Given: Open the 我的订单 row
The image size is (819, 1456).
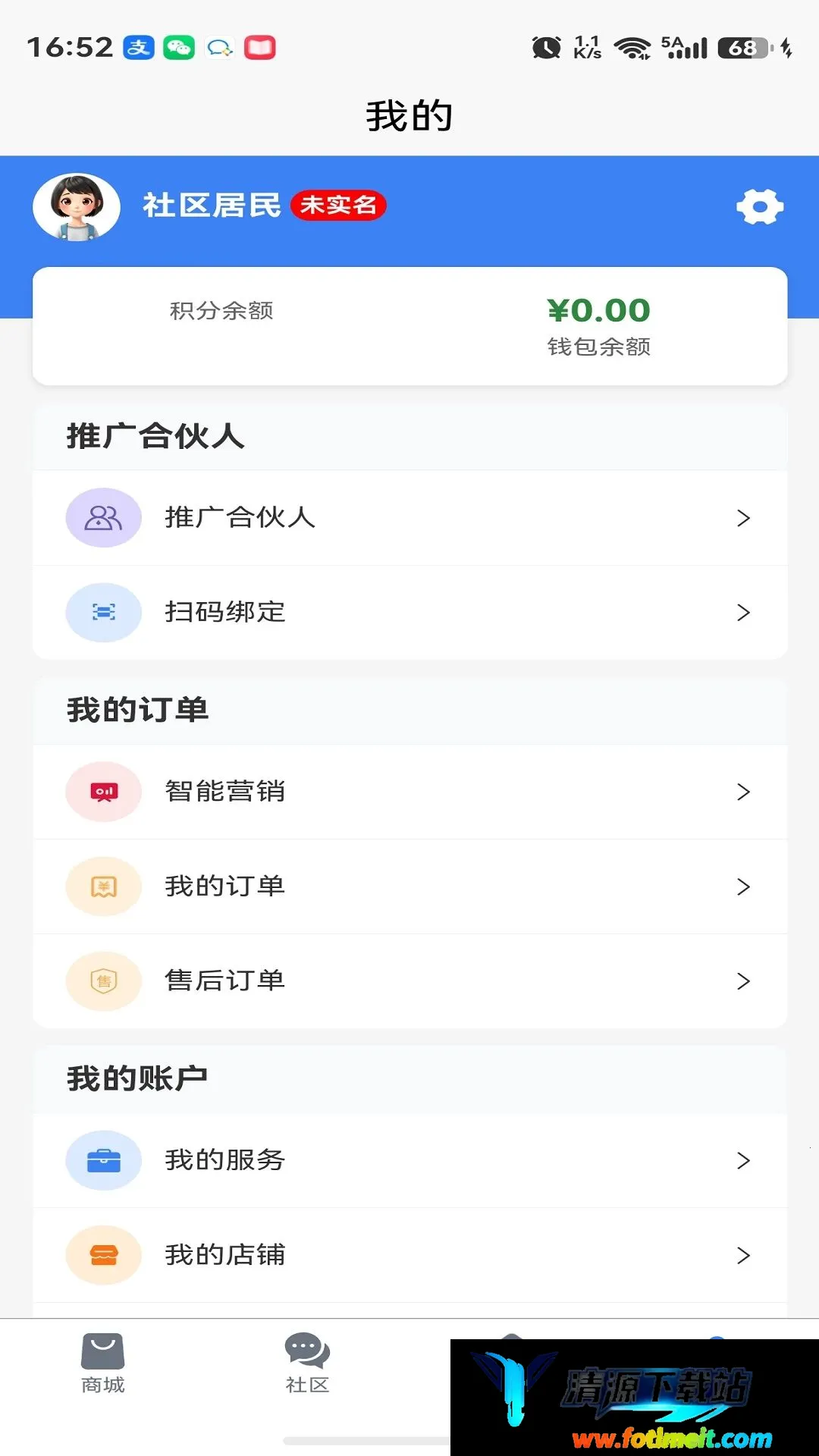Looking at the screenshot, I should 409,886.
